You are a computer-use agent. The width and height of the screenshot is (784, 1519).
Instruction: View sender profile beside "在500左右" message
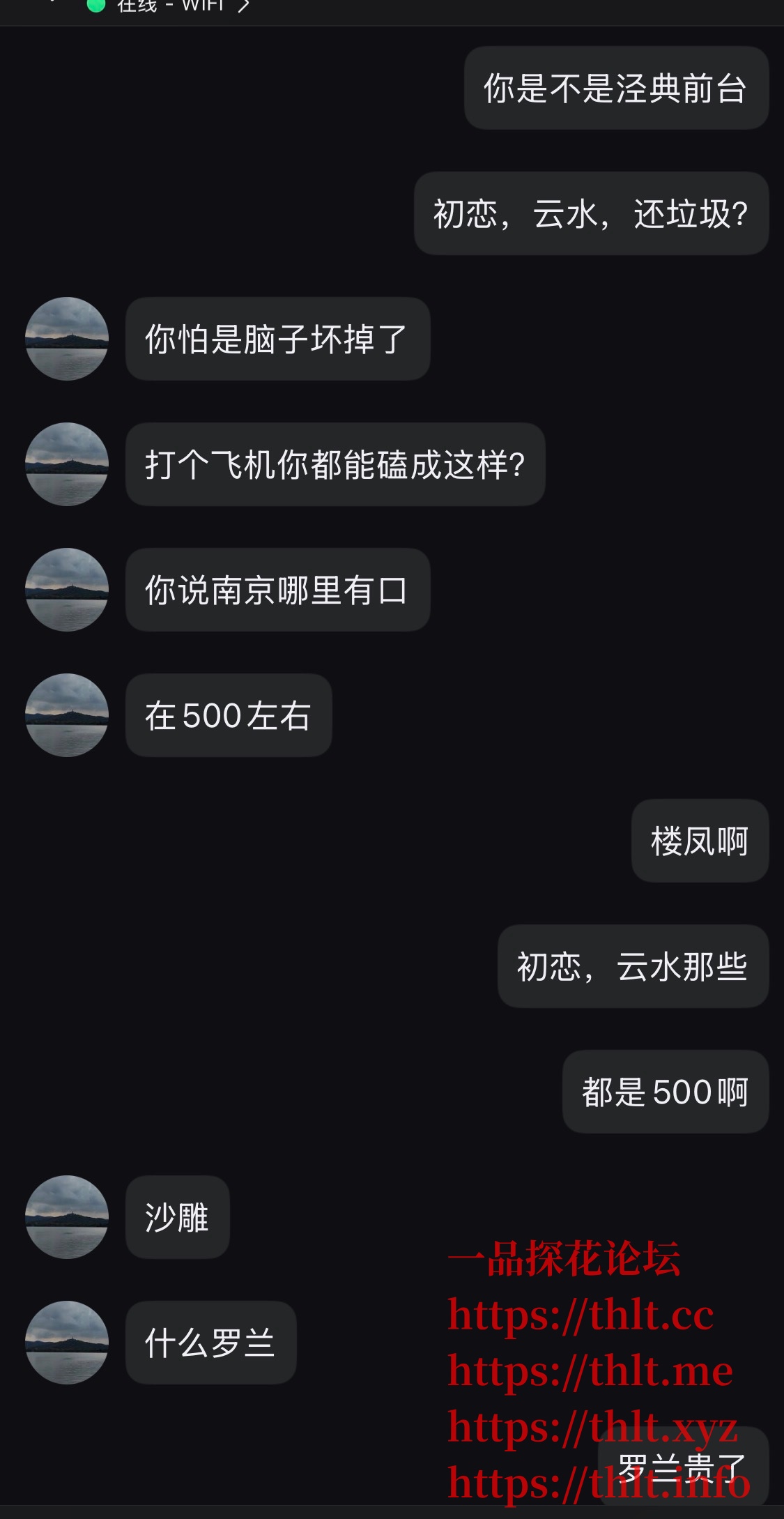[x=67, y=715]
